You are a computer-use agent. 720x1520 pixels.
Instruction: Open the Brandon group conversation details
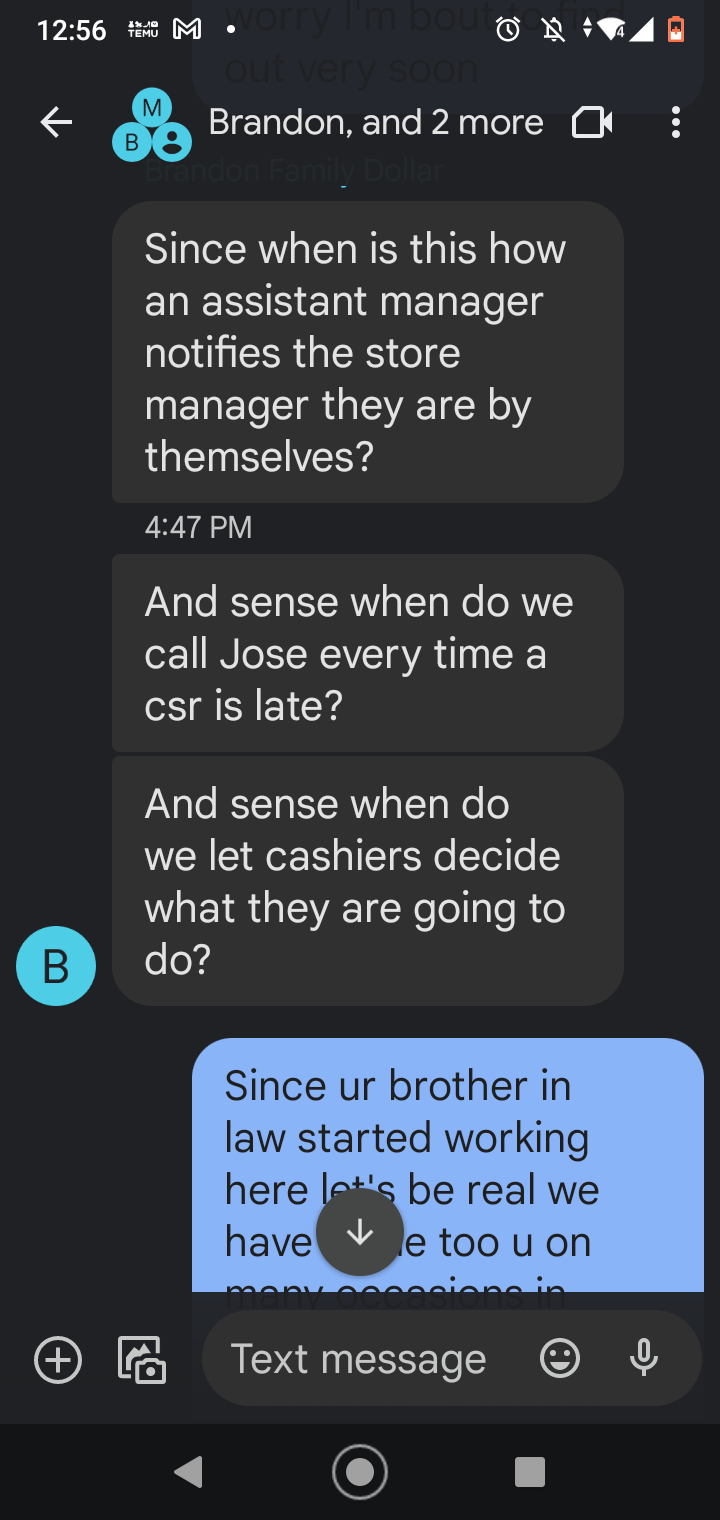click(x=375, y=123)
